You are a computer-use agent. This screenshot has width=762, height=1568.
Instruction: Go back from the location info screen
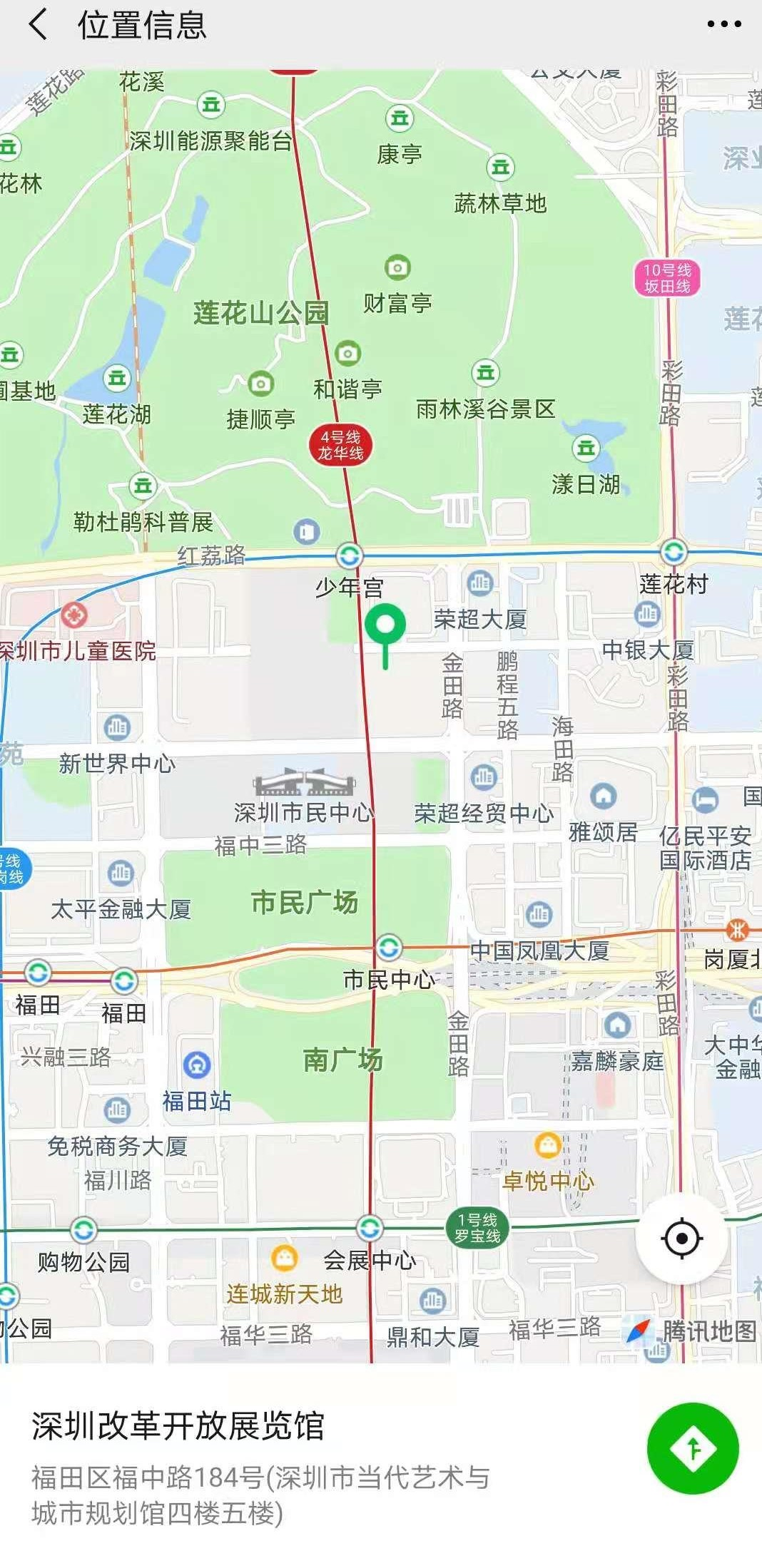[39, 25]
